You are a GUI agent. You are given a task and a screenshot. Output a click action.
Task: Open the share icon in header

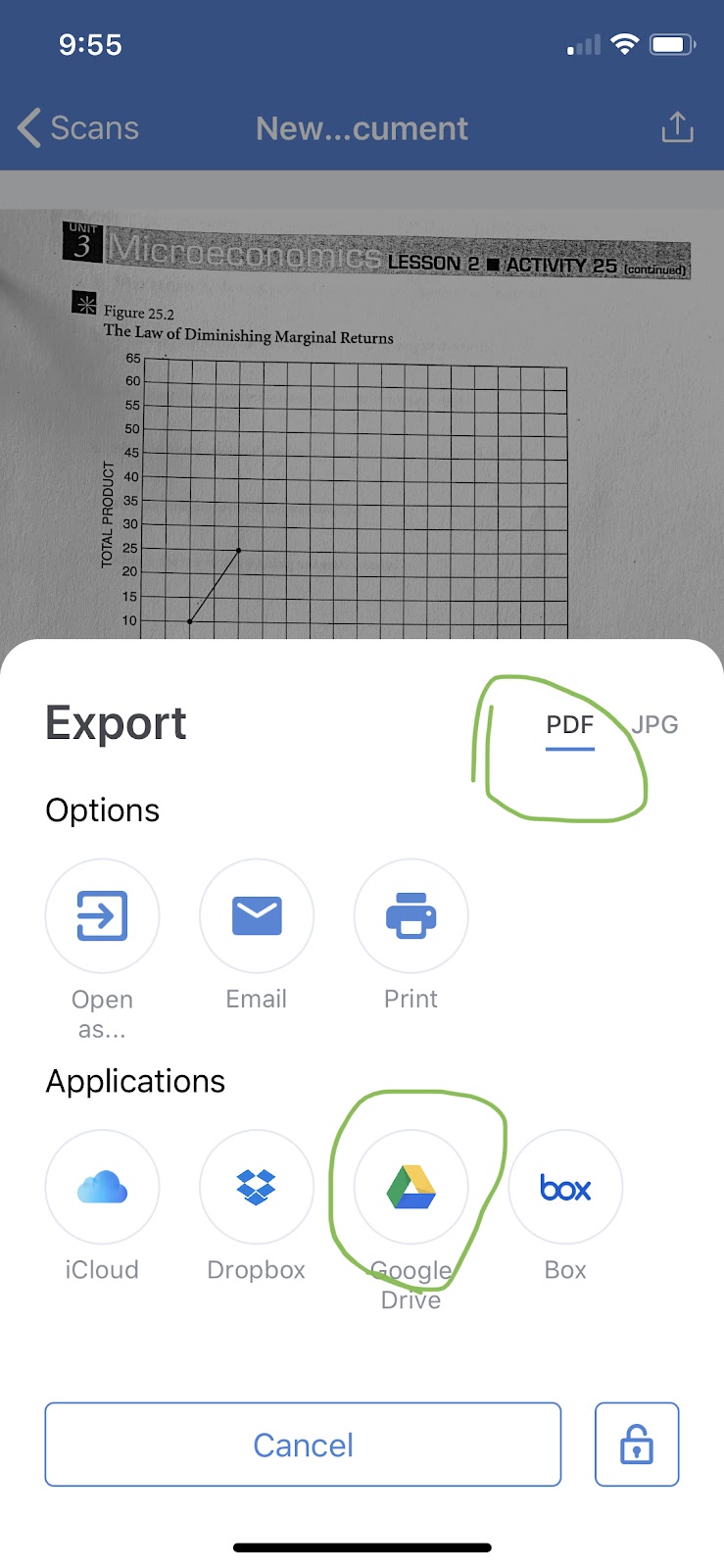[677, 127]
